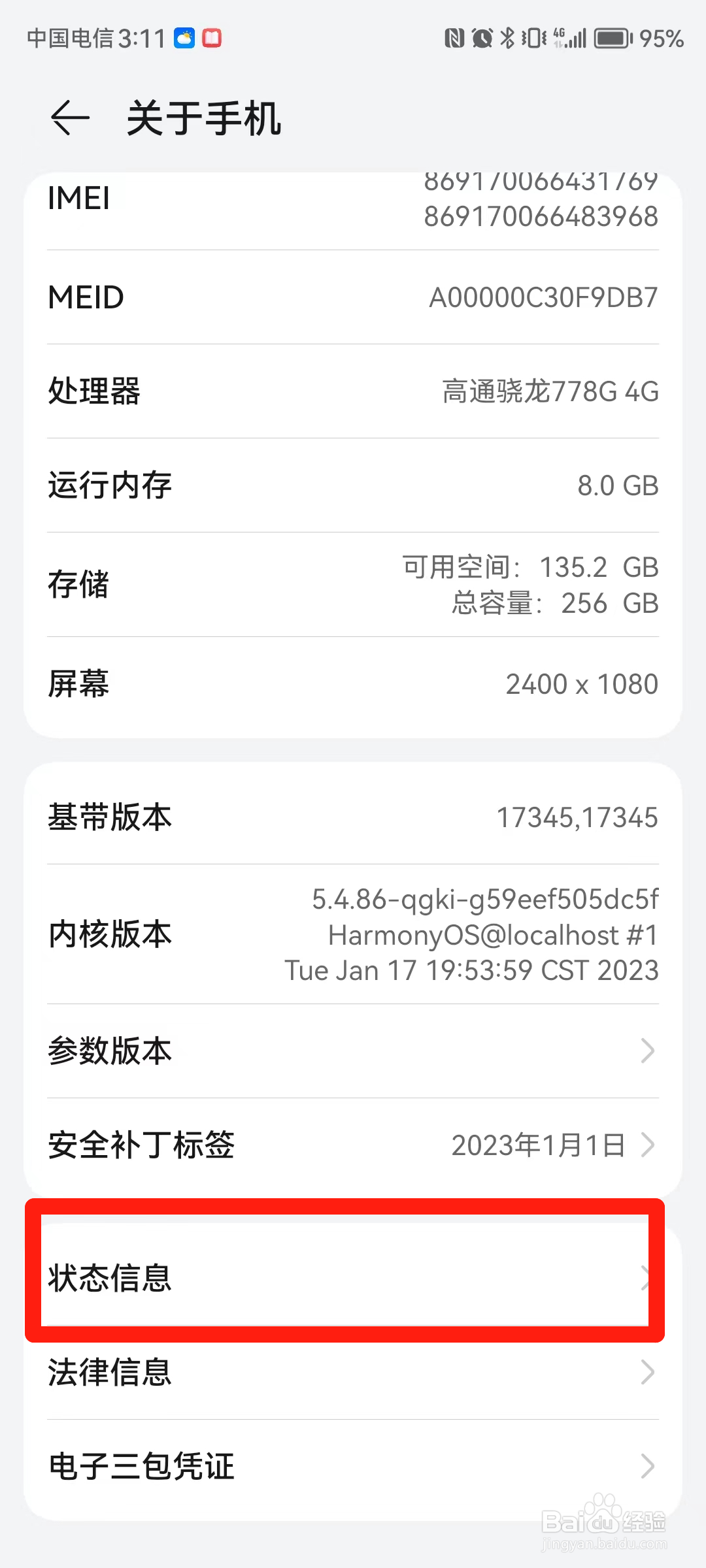Screen dimensions: 706x1568
Task: Open 电子三包凭证
Action: [353, 1467]
